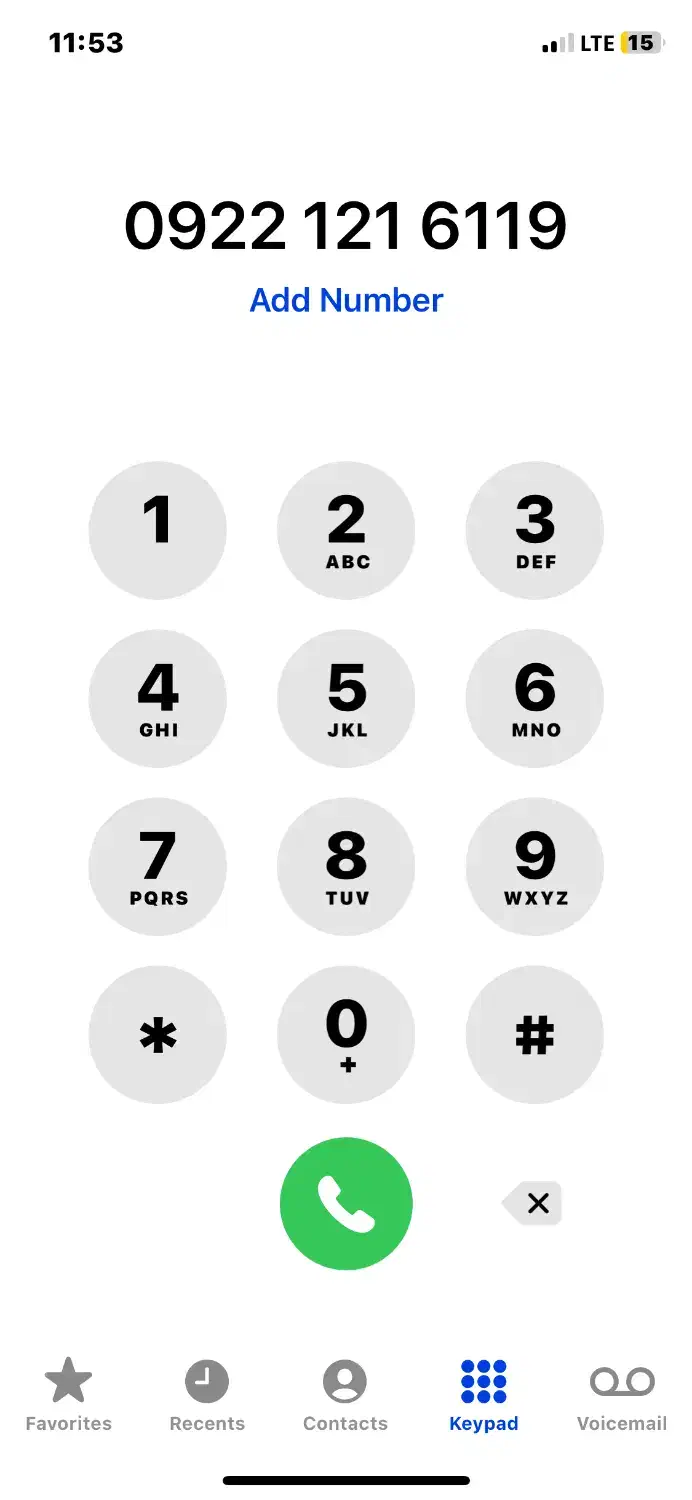Delete the last dialed digit
Screen dimensions: 692x1500
click(534, 1203)
